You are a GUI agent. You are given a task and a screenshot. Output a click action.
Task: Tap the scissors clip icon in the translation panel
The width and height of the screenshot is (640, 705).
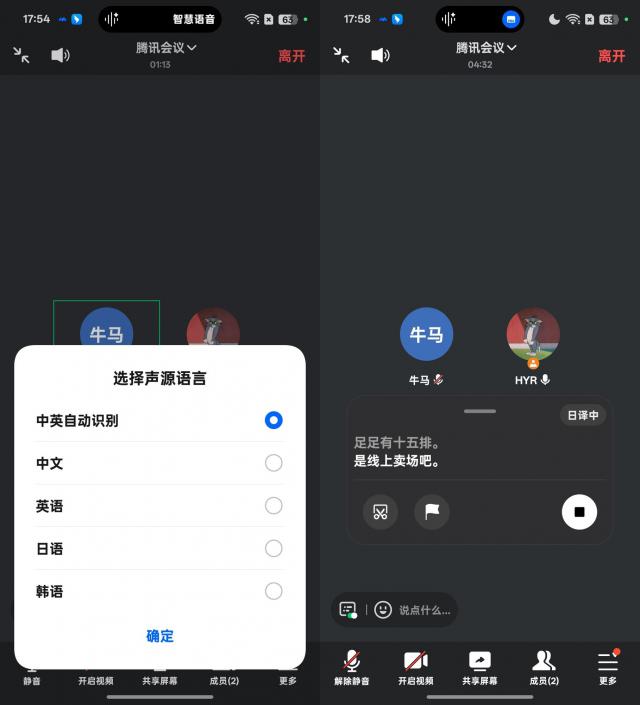pos(380,512)
